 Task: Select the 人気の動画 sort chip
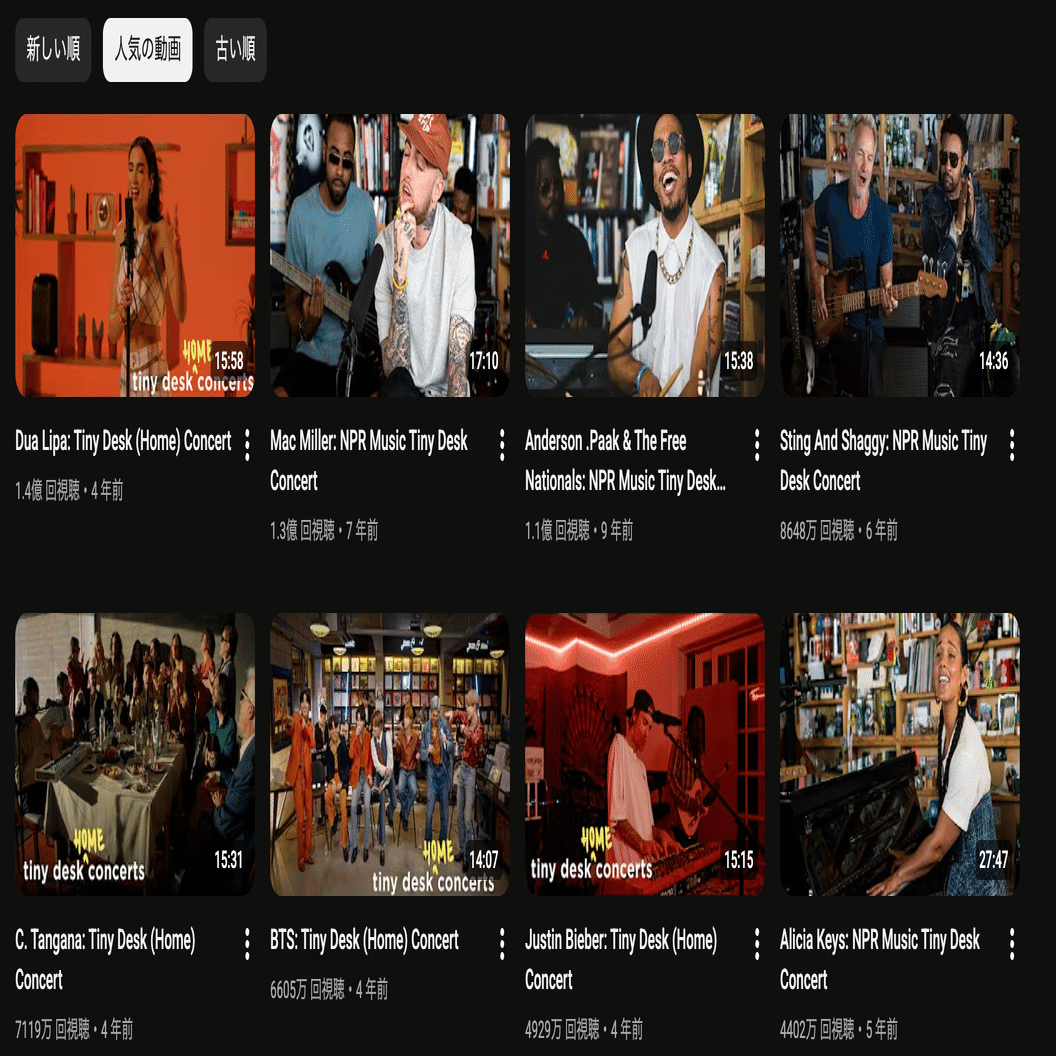click(x=147, y=49)
